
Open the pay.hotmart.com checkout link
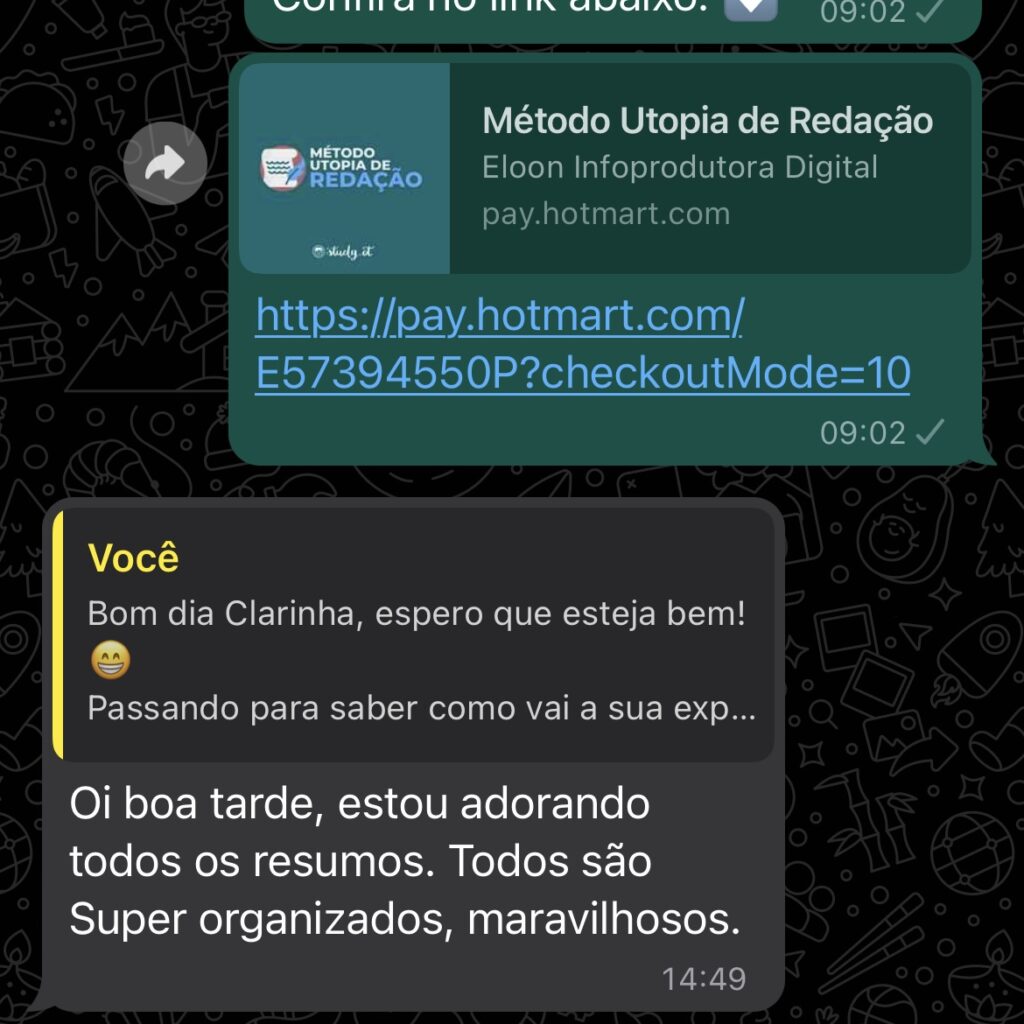[582, 345]
